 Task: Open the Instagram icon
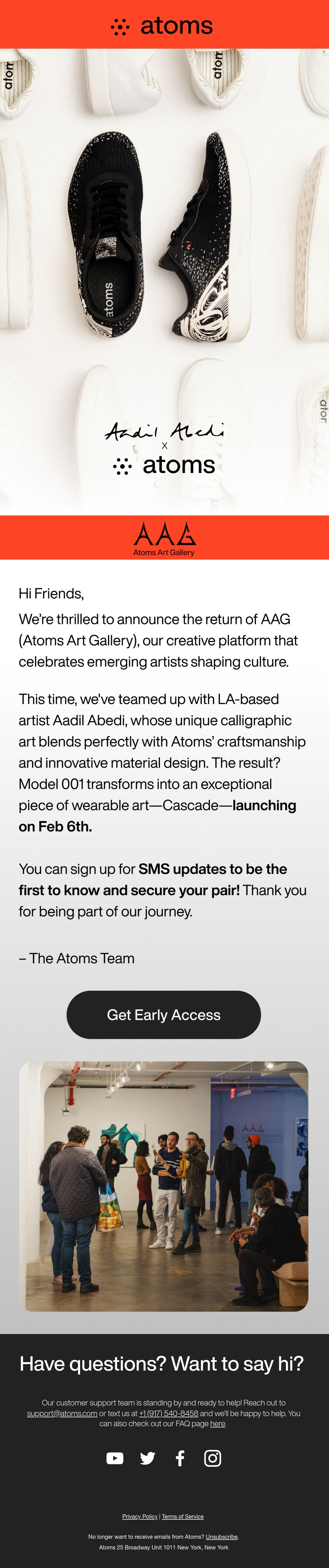pos(213,1458)
